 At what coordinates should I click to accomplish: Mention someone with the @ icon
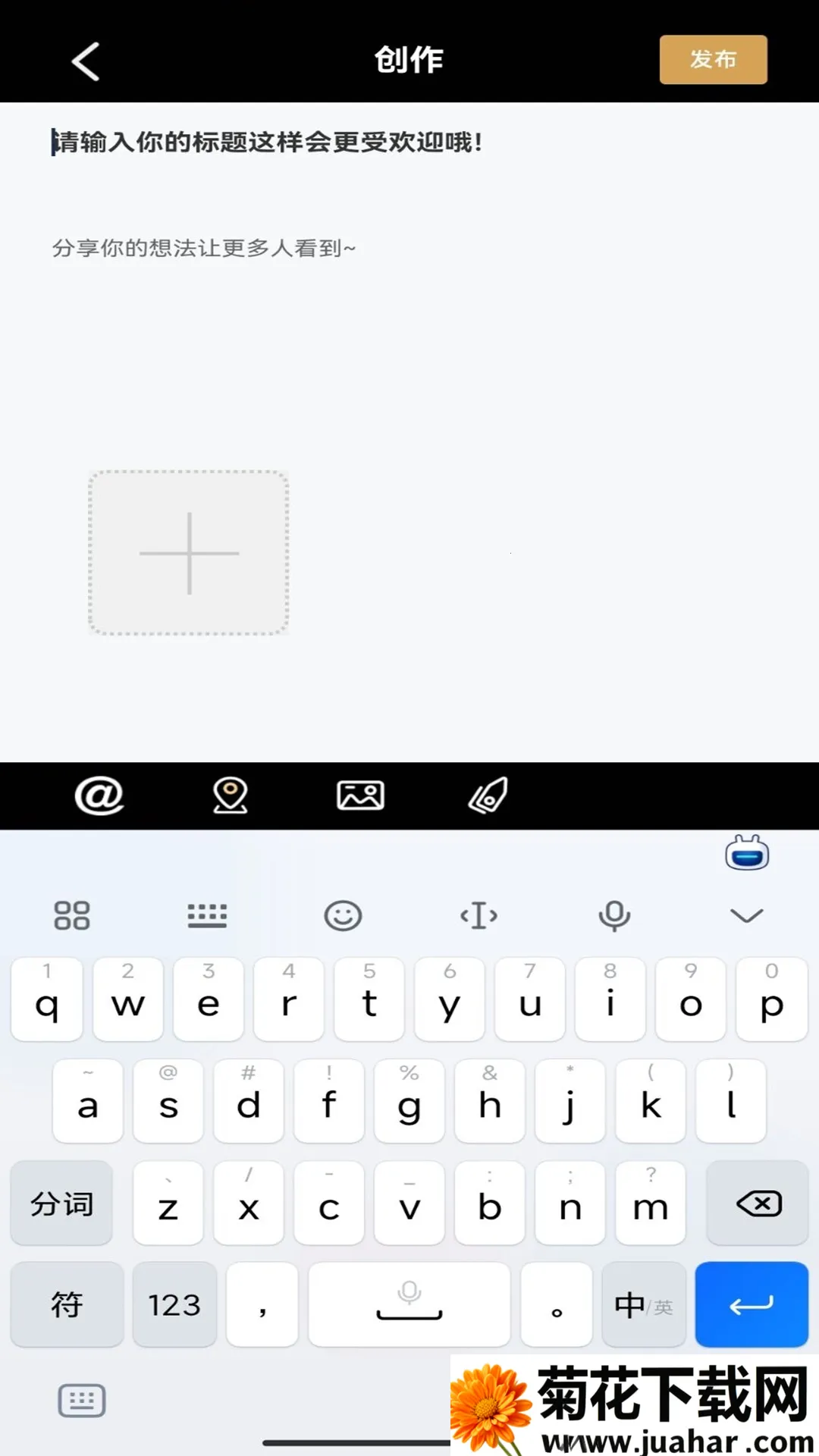(99, 795)
